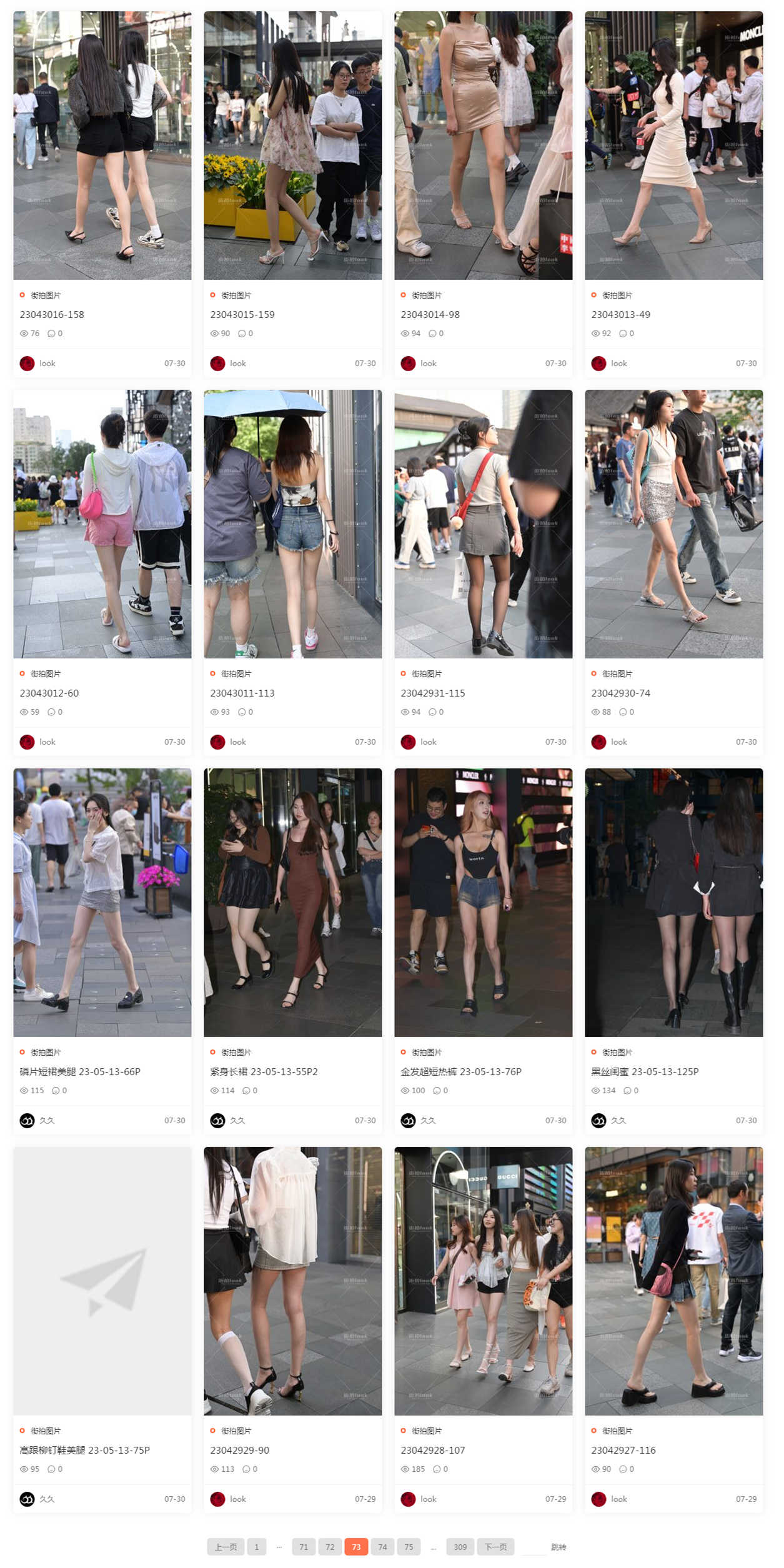Open post 23042928-107
Viewport: 784px width, 1568px height.
432,1451
